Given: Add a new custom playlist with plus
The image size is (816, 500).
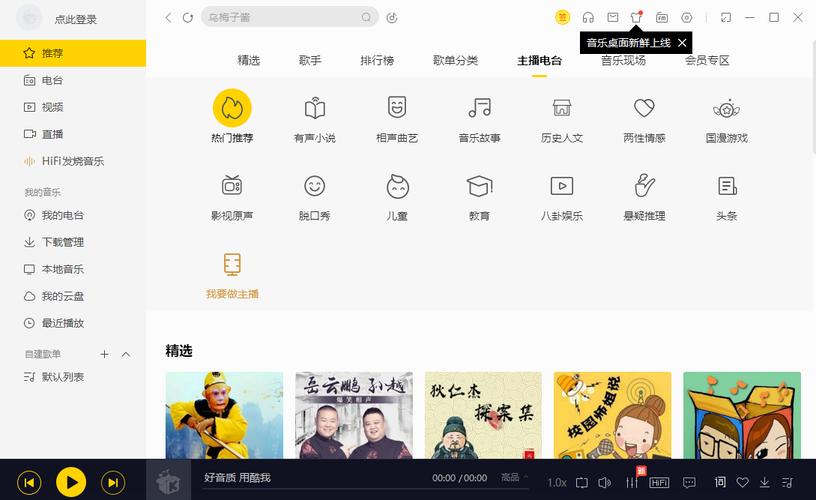Looking at the screenshot, I should (104, 354).
